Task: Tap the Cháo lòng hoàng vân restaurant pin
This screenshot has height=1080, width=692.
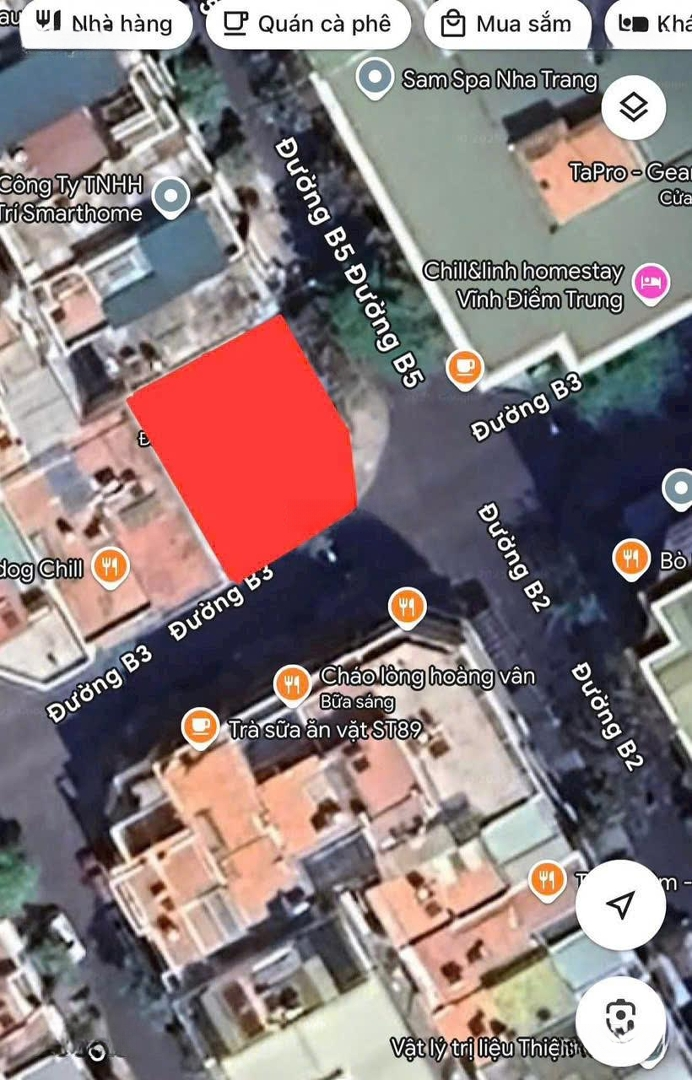Action: click(293, 685)
